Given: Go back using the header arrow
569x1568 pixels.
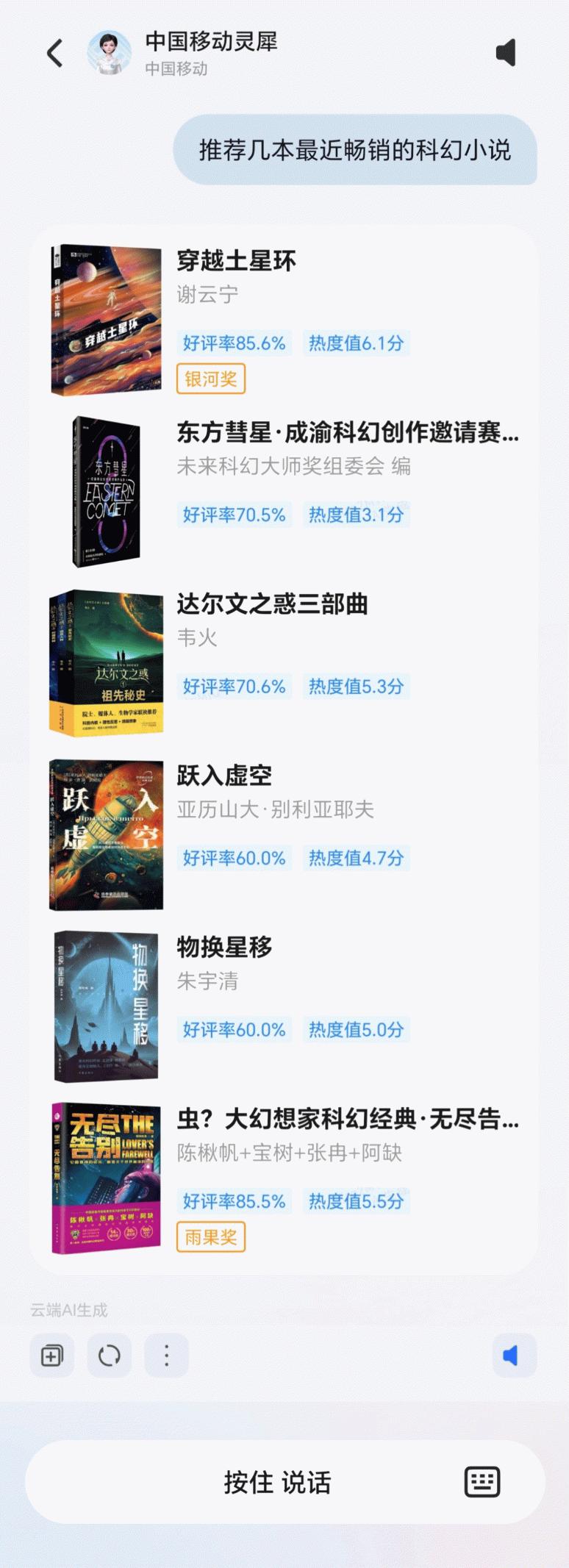Looking at the screenshot, I should click(55, 53).
